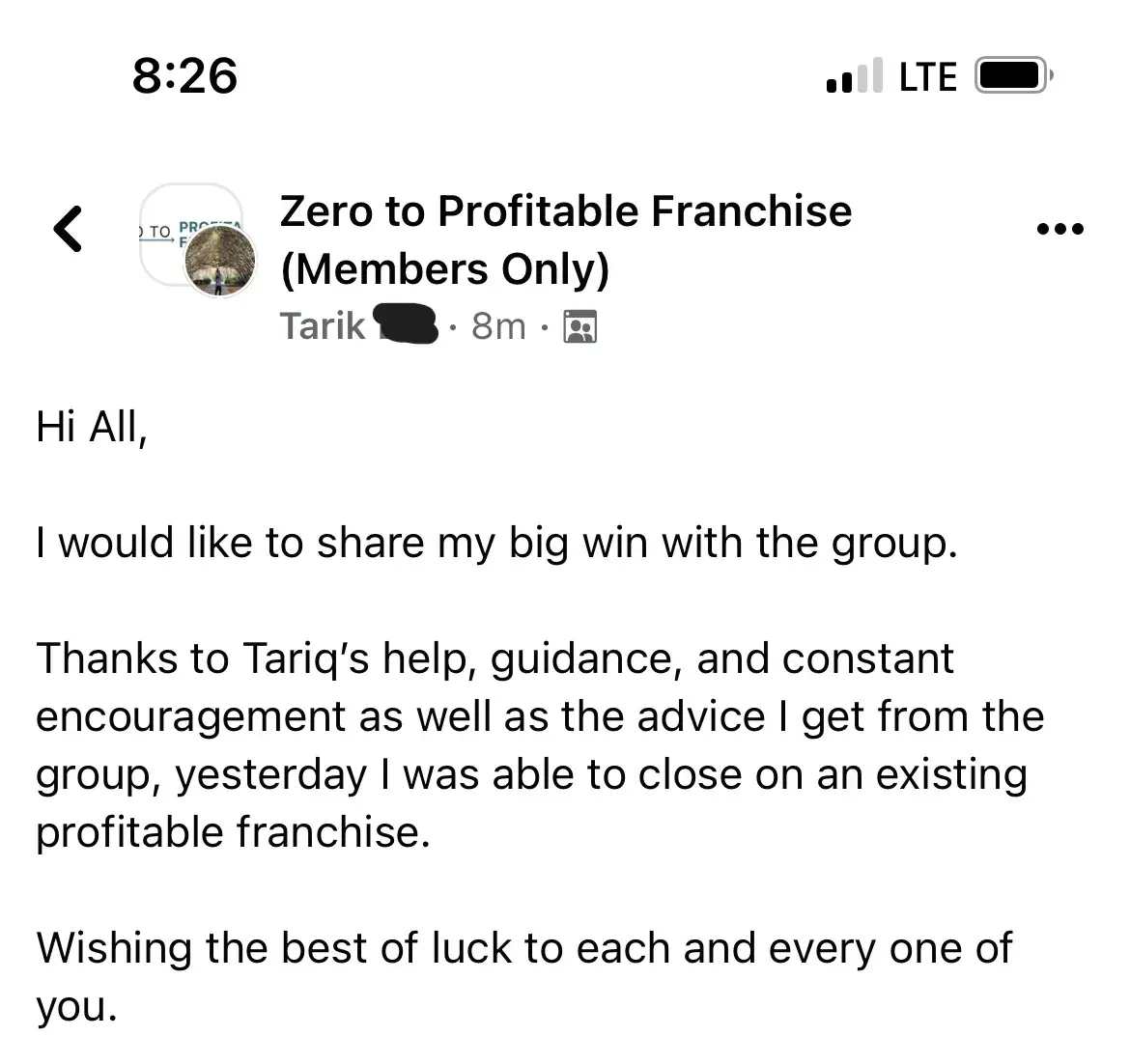Image resolution: width=1130 pixels, height=1064 pixels.
Task: Go back using the back arrow
Action: (68, 229)
